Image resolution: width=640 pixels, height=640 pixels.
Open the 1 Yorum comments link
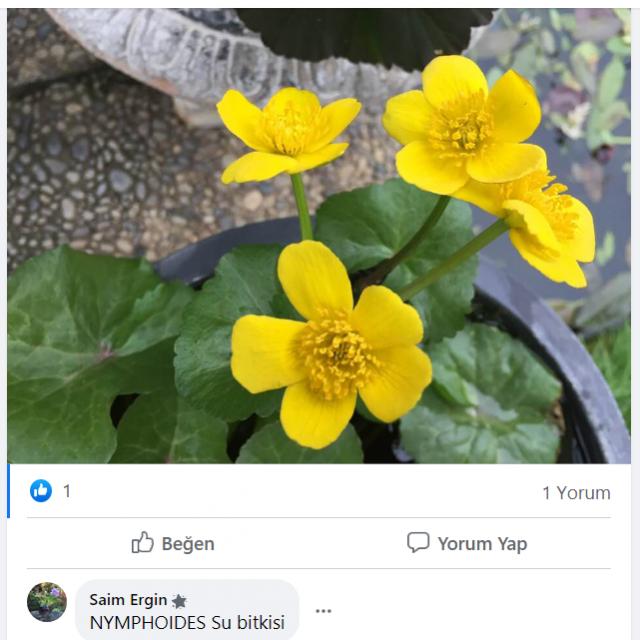click(x=576, y=492)
